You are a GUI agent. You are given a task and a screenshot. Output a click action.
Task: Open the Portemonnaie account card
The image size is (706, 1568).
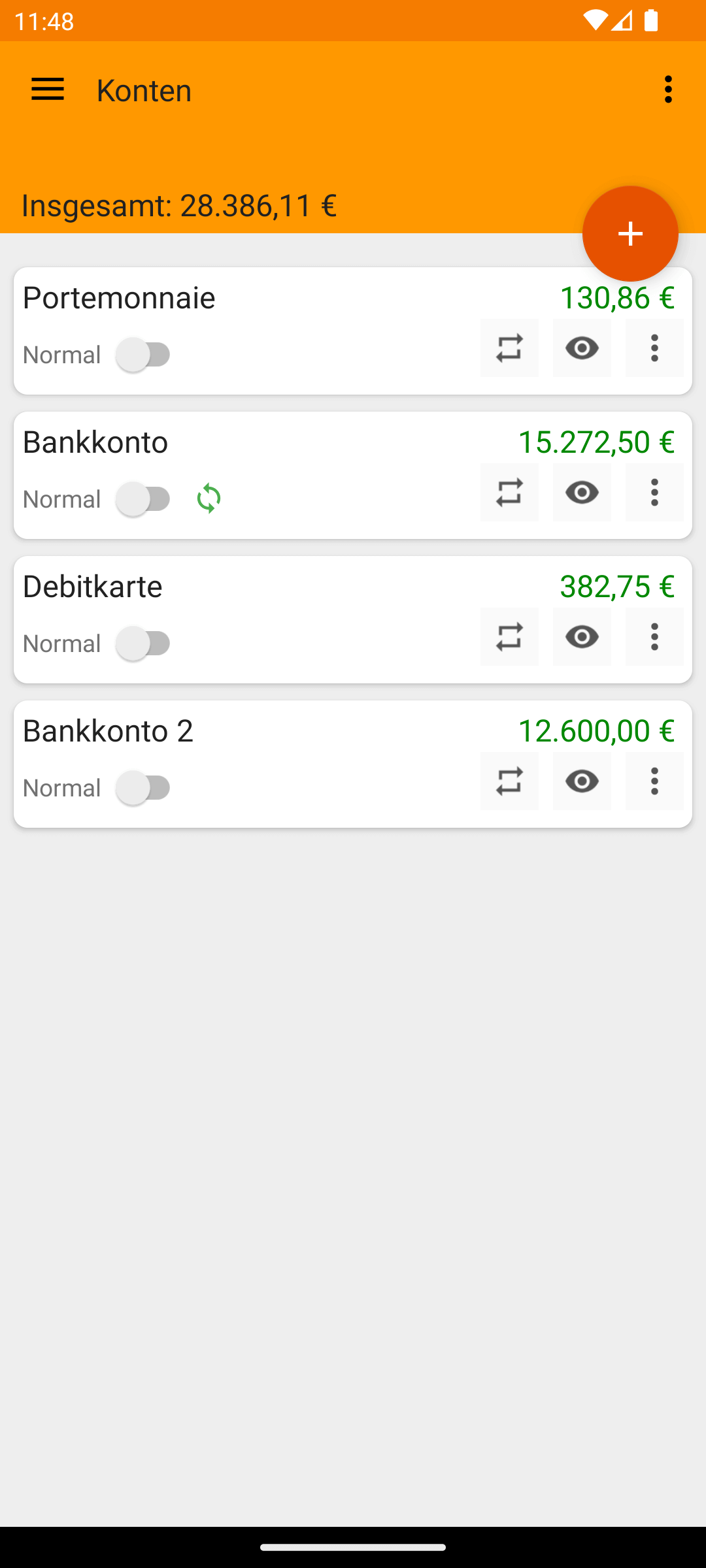[x=353, y=331]
